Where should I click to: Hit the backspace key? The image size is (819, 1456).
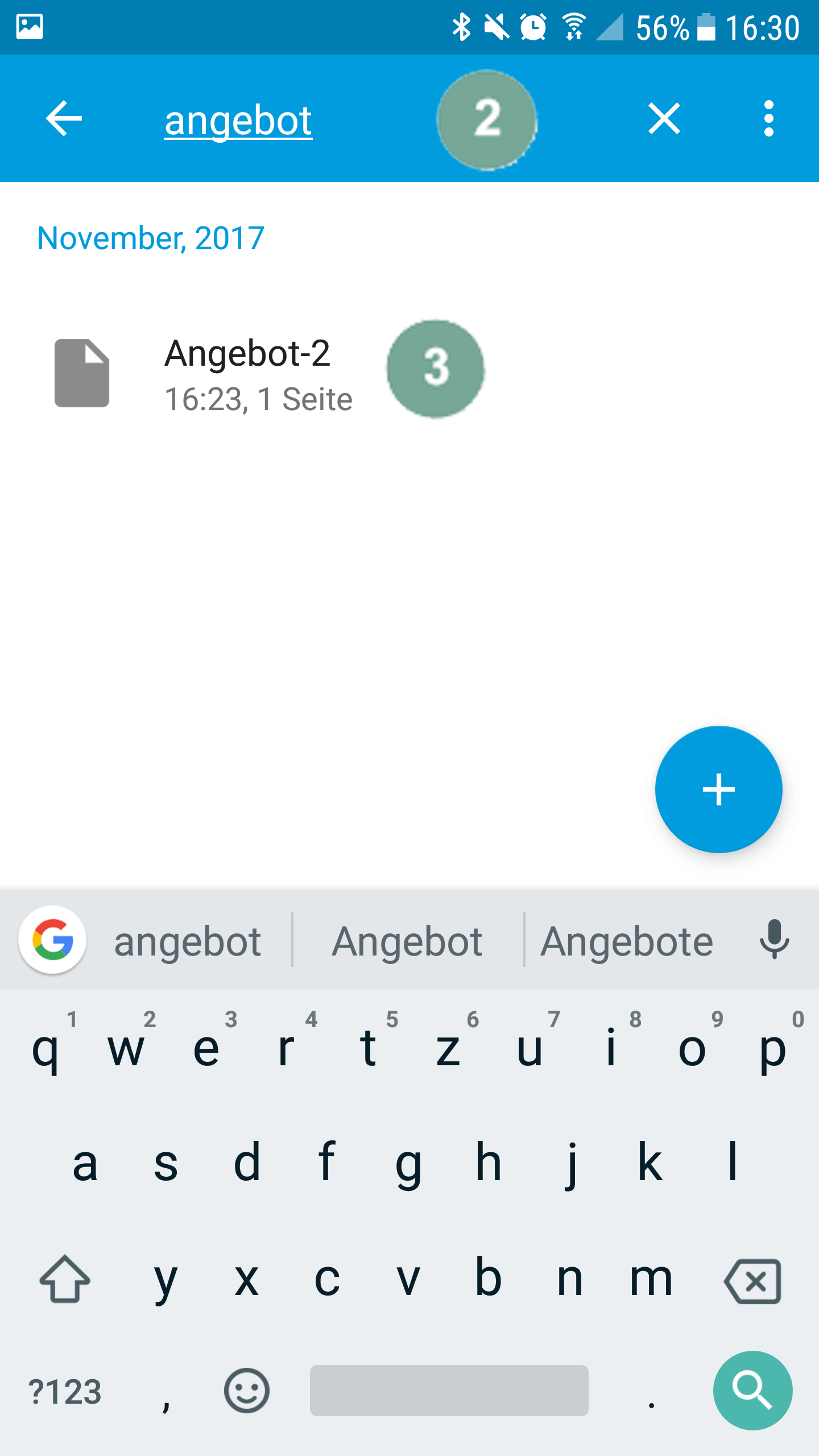(752, 1281)
